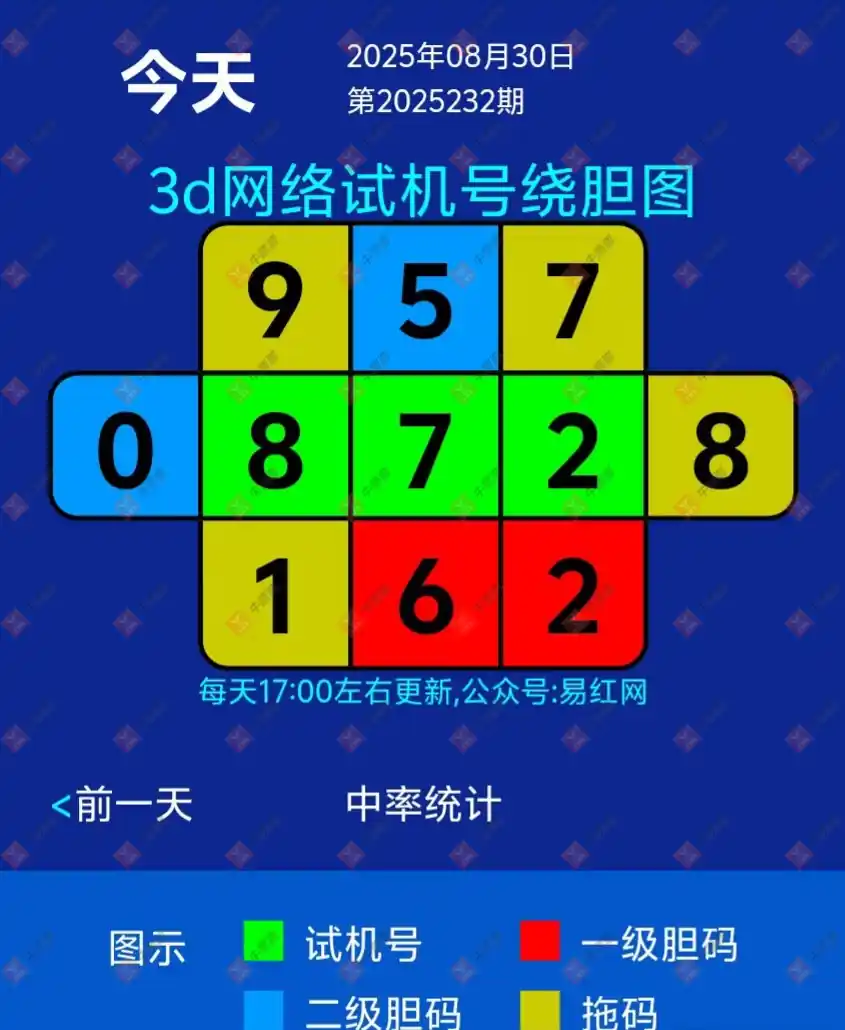Viewport: 845px width, 1030px height.
Task: Go to the previous day (前一天)
Action: point(122,804)
